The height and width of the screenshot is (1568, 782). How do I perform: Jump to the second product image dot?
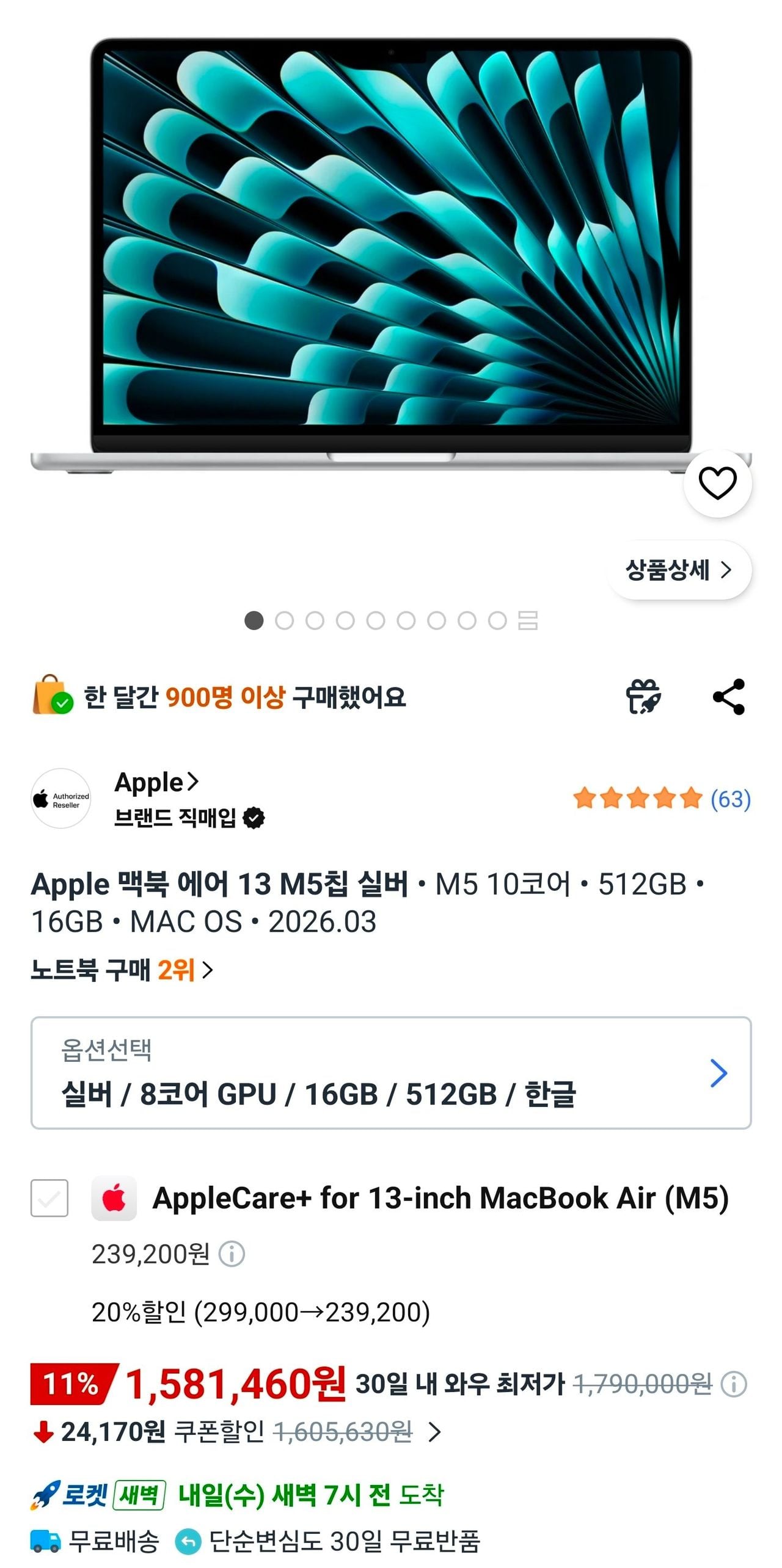[x=284, y=620]
